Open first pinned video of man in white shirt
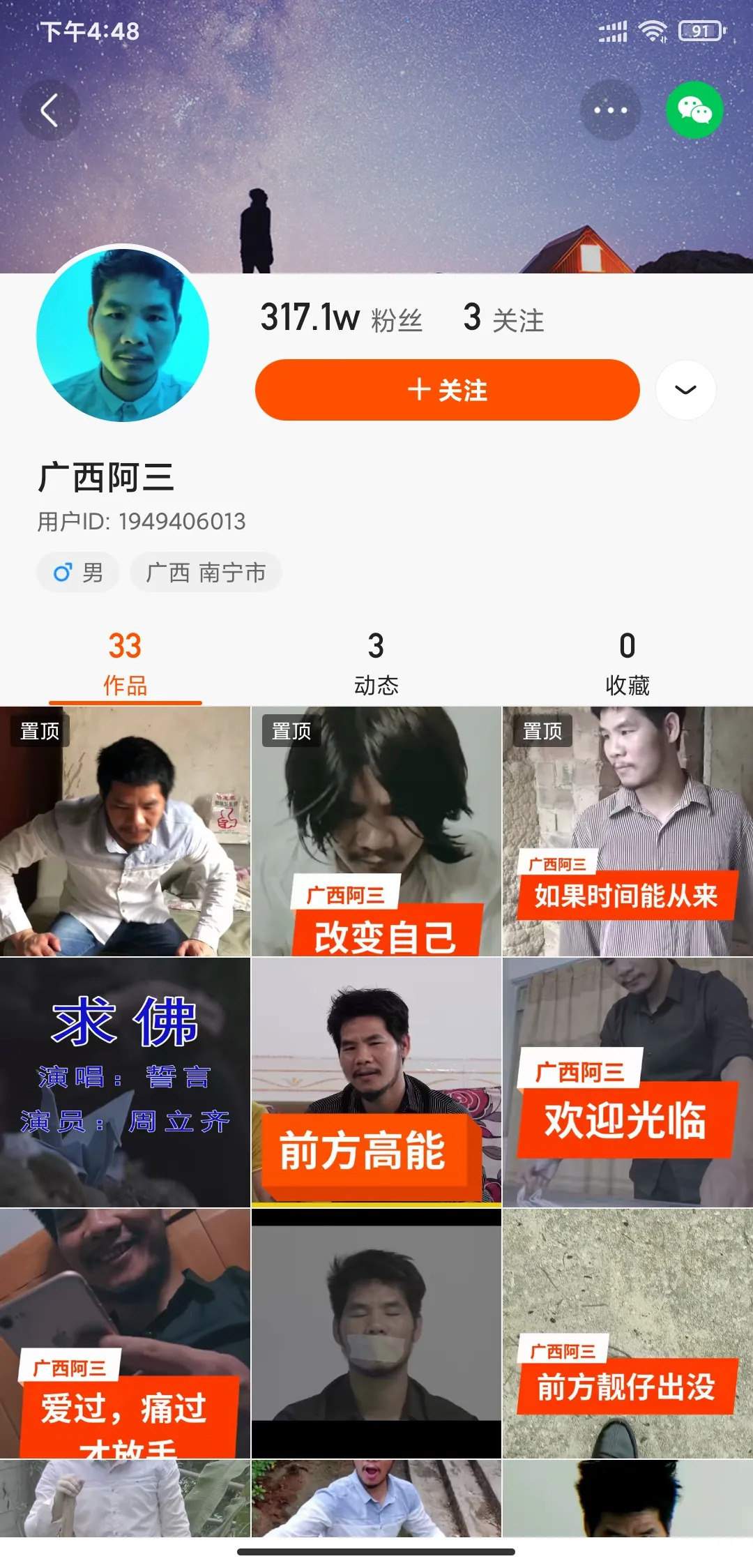This screenshot has height=1568, width=753. 125,831
